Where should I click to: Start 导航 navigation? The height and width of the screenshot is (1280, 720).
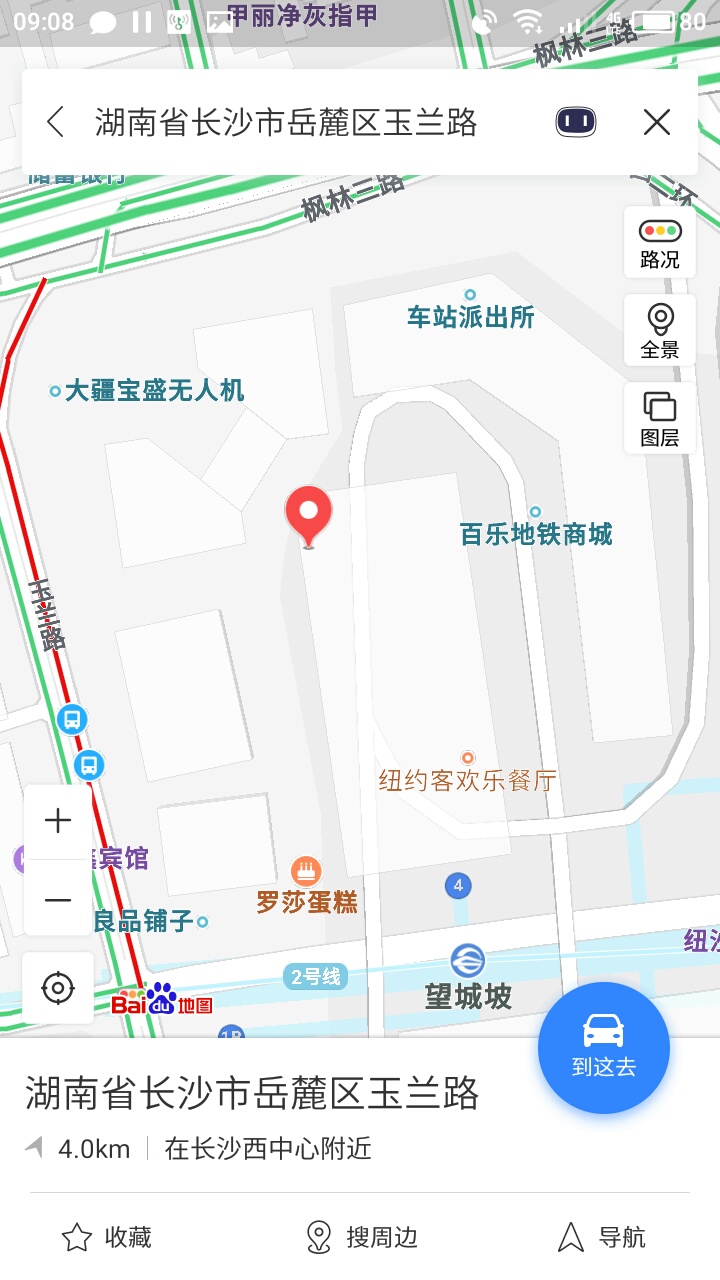point(601,1237)
